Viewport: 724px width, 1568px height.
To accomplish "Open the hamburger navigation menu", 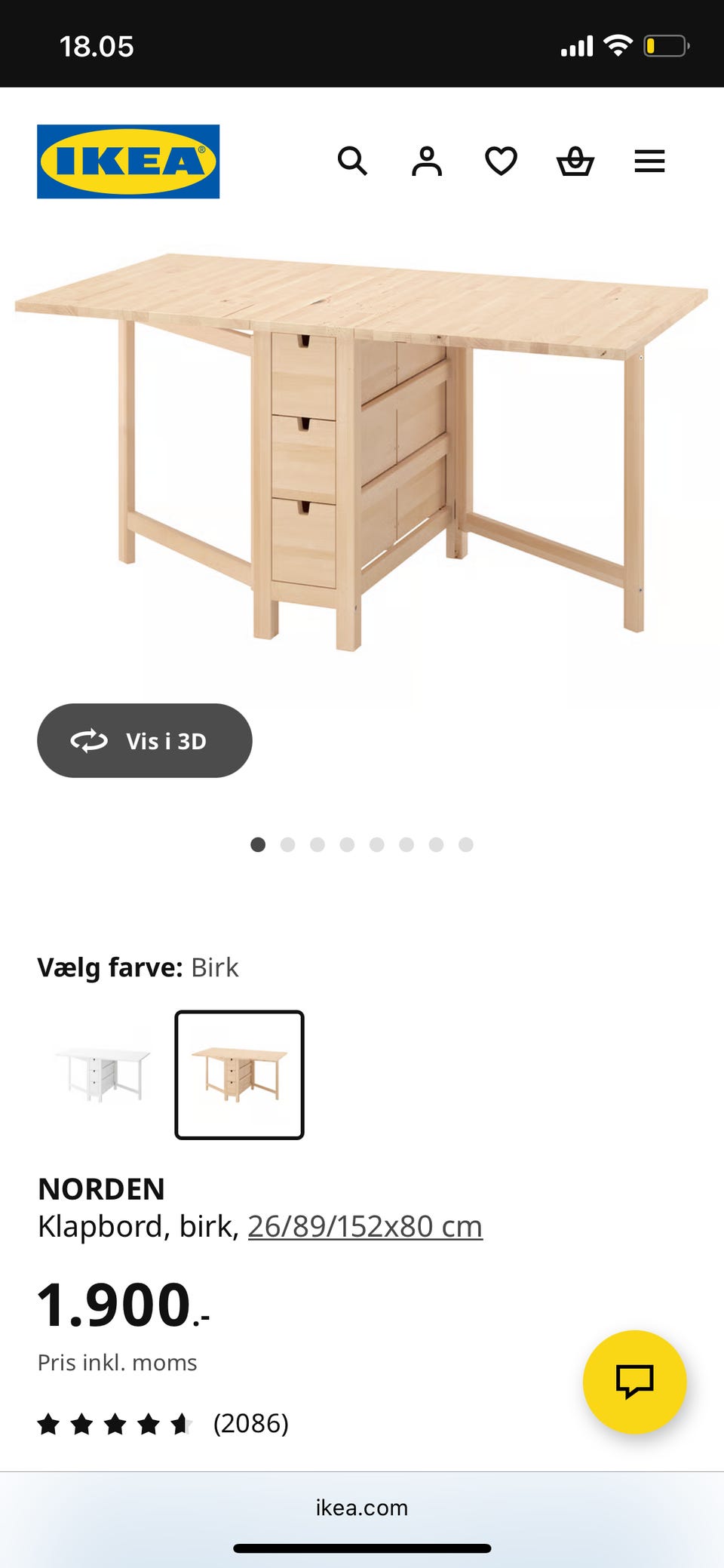I will coord(649,161).
